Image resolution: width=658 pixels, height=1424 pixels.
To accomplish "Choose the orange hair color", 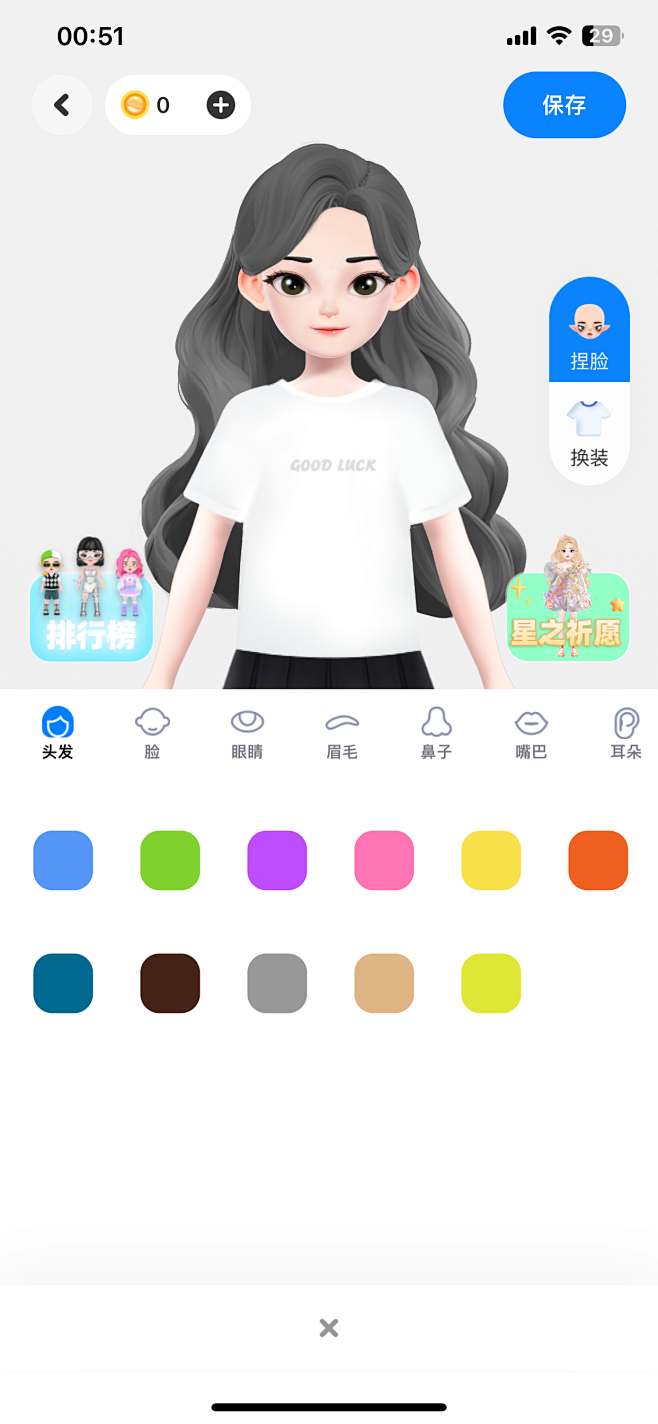I will pos(598,860).
